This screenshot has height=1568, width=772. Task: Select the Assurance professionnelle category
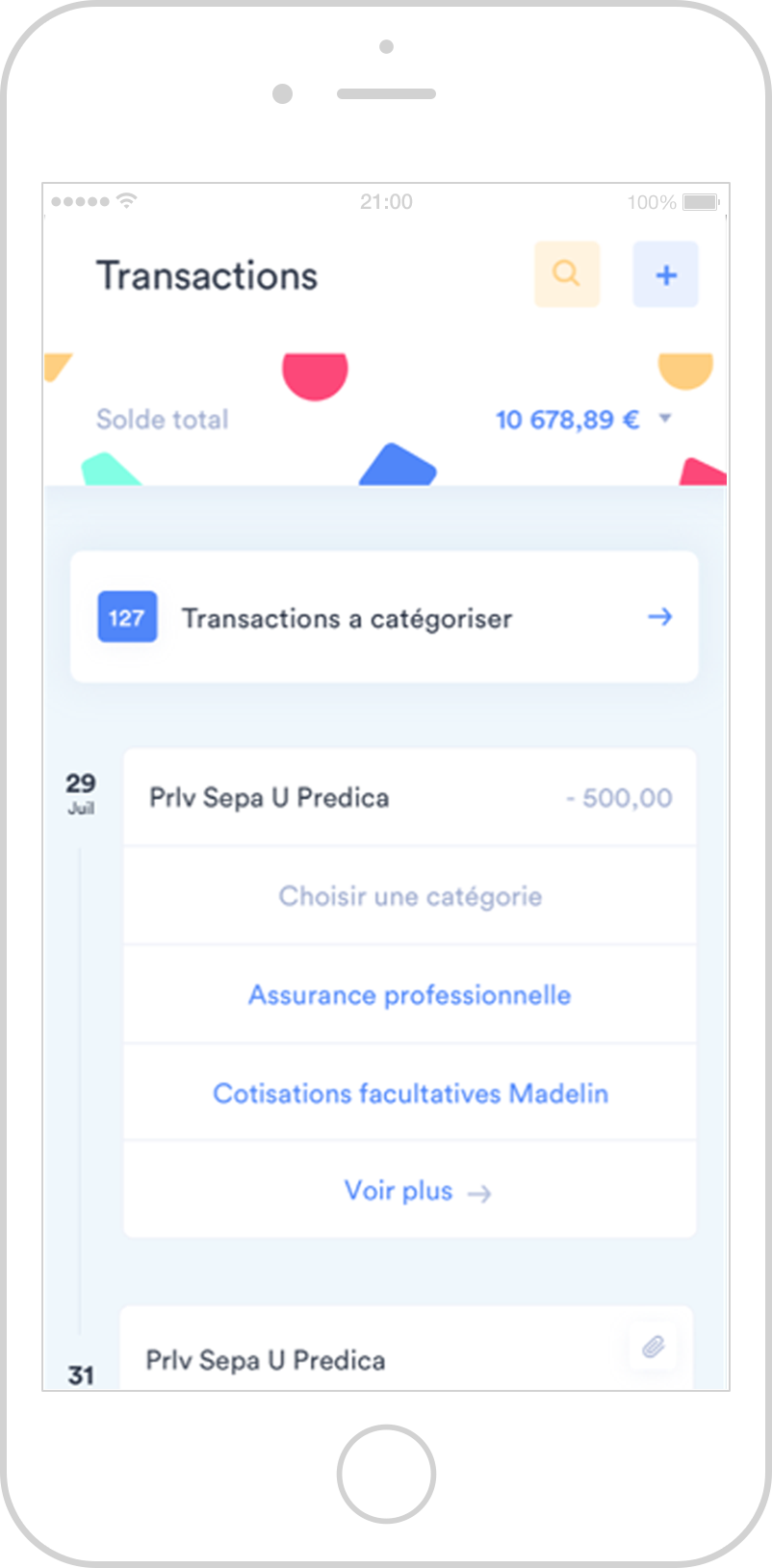pos(410,994)
